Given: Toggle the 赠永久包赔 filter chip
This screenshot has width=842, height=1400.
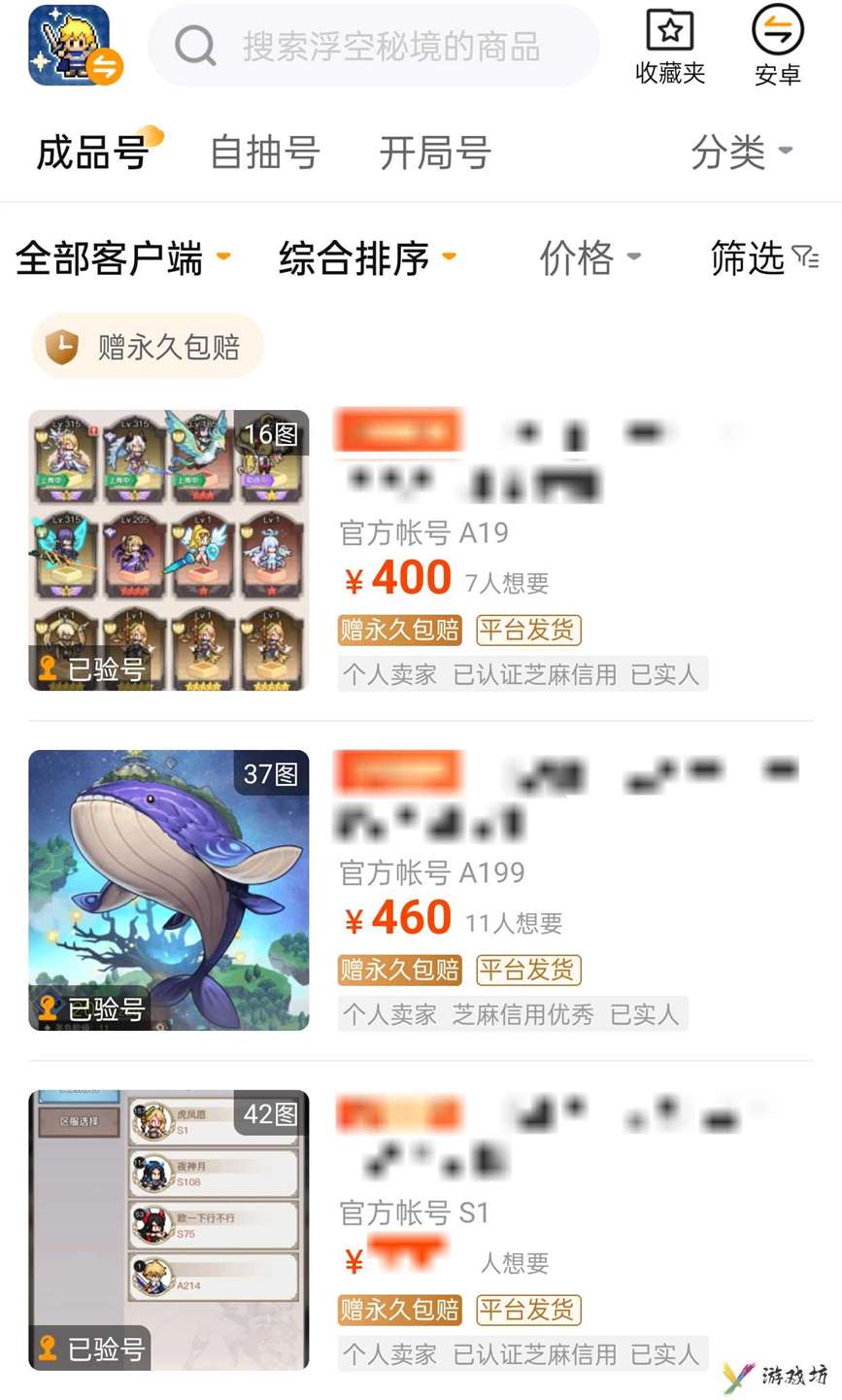Looking at the screenshot, I should [148, 347].
